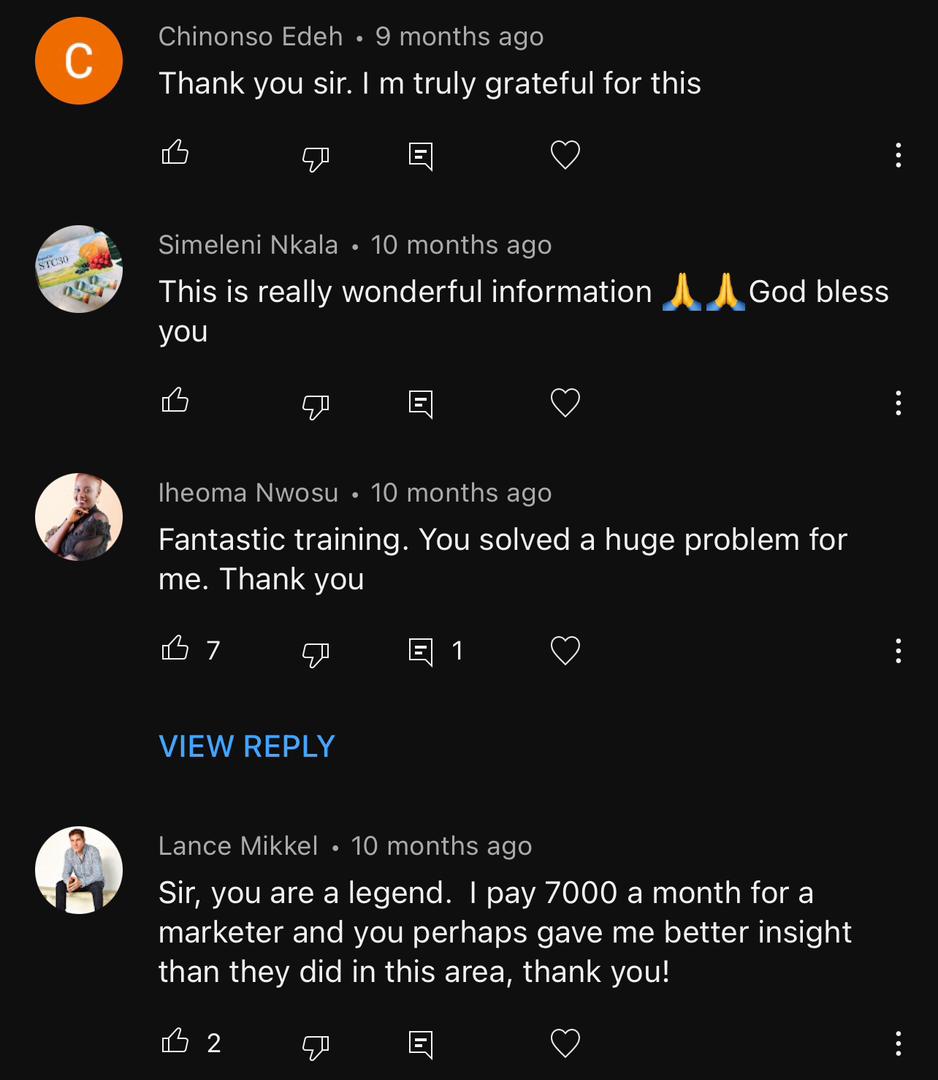Reply to Chinonso Edeh's comment
The width and height of the screenshot is (938, 1080).
tap(421, 155)
